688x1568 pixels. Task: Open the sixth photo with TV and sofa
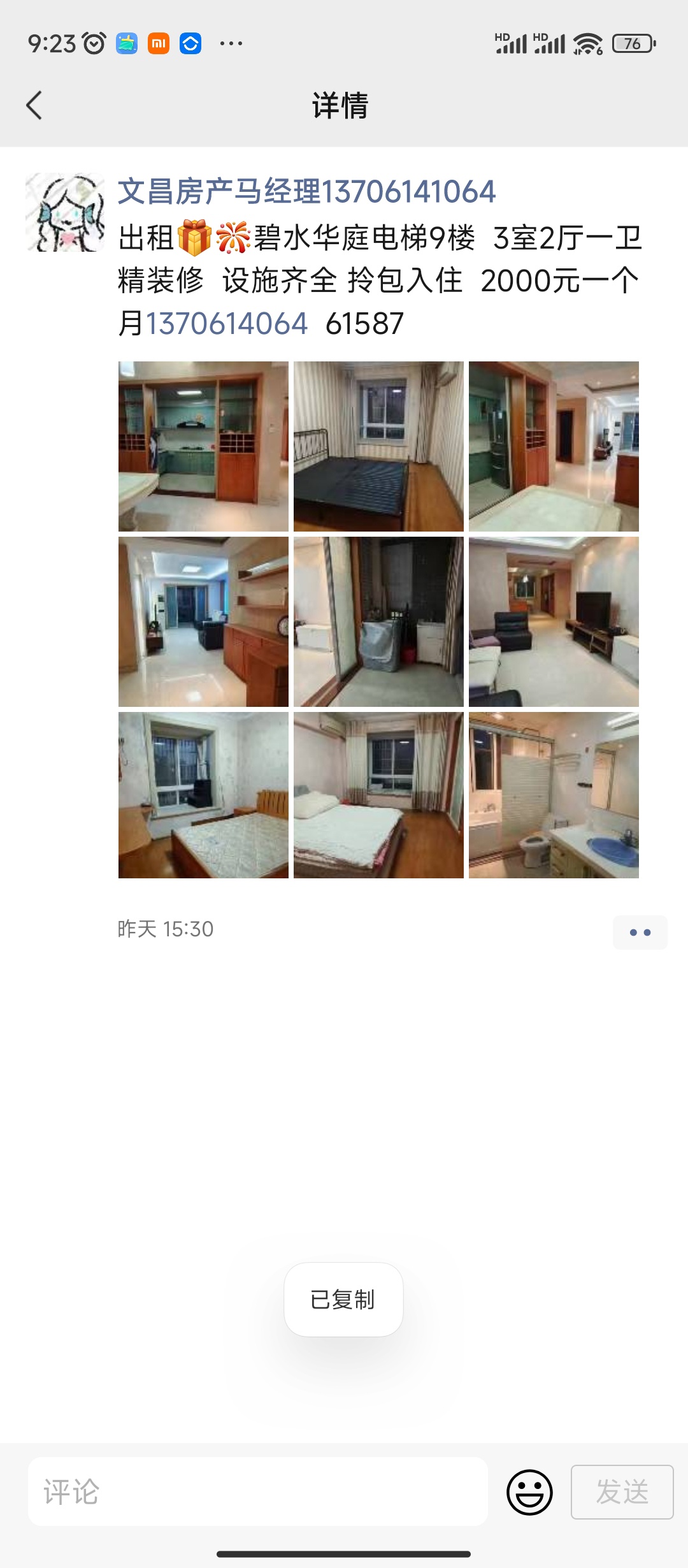click(554, 621)
